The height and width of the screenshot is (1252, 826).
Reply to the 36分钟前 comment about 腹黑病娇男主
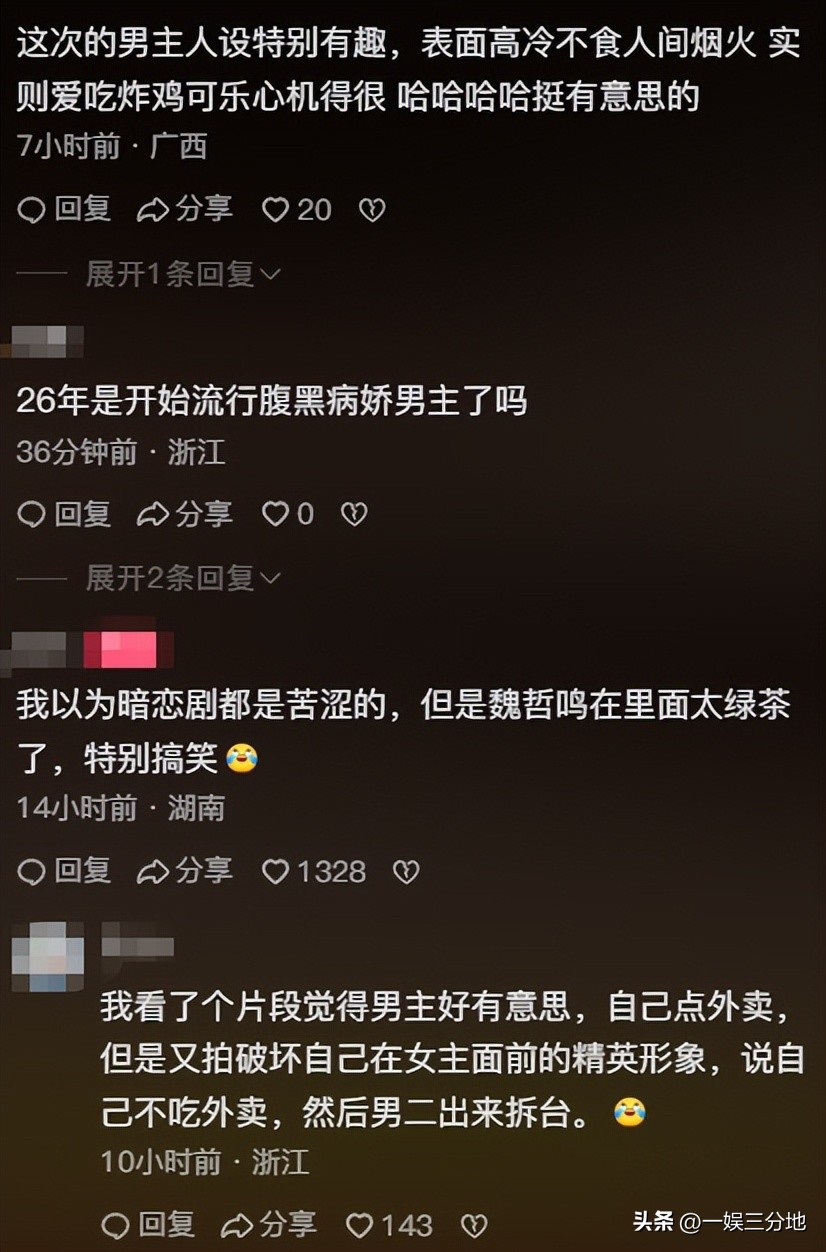[64, 514]
